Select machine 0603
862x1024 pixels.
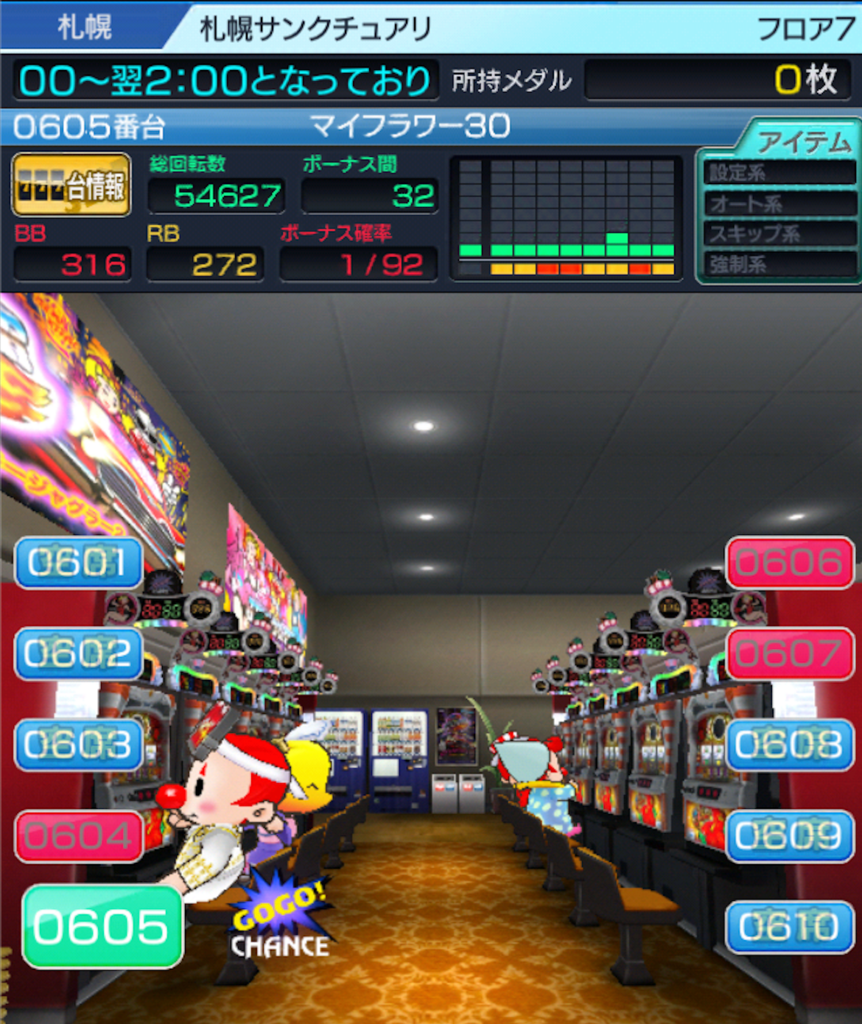[79, 745]
